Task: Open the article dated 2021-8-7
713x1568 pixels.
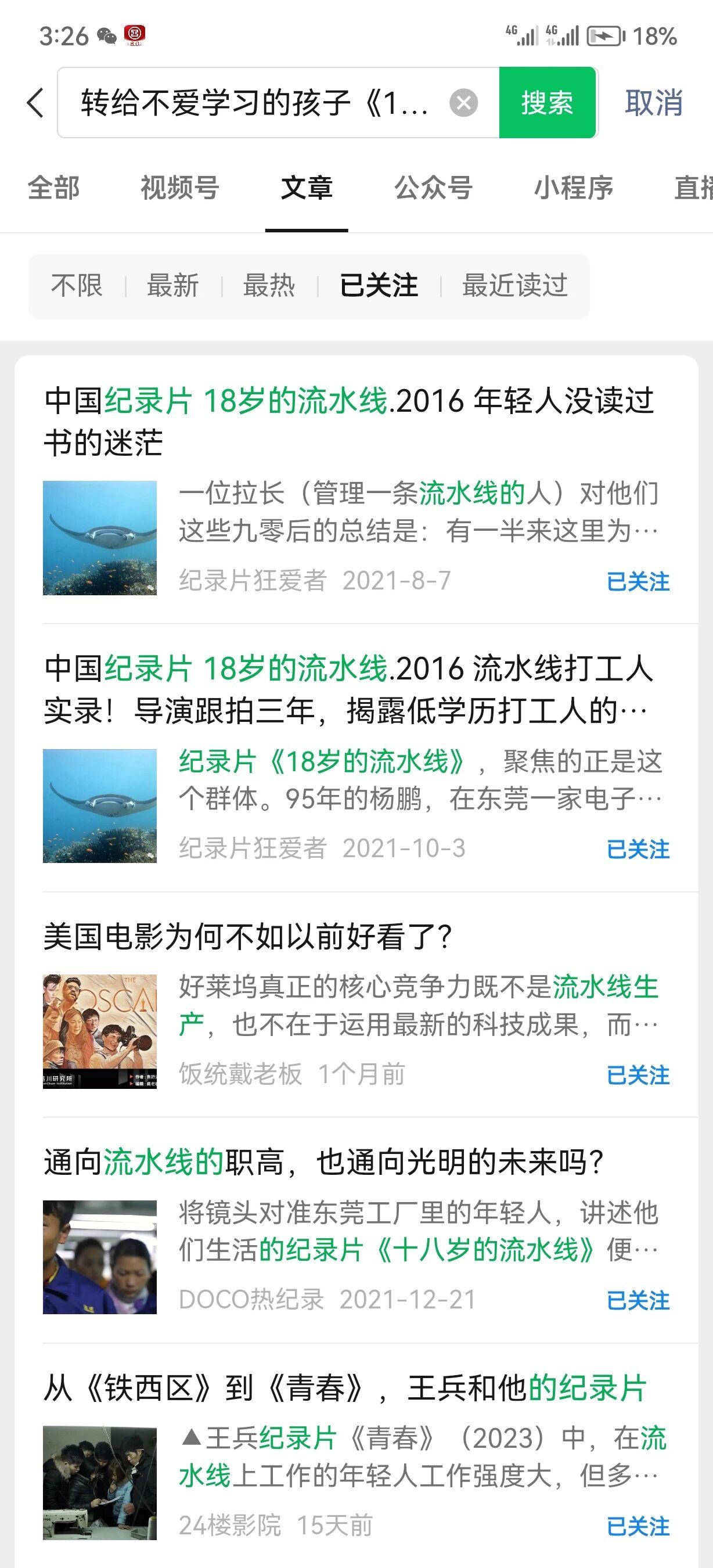Action: [349, 421]
